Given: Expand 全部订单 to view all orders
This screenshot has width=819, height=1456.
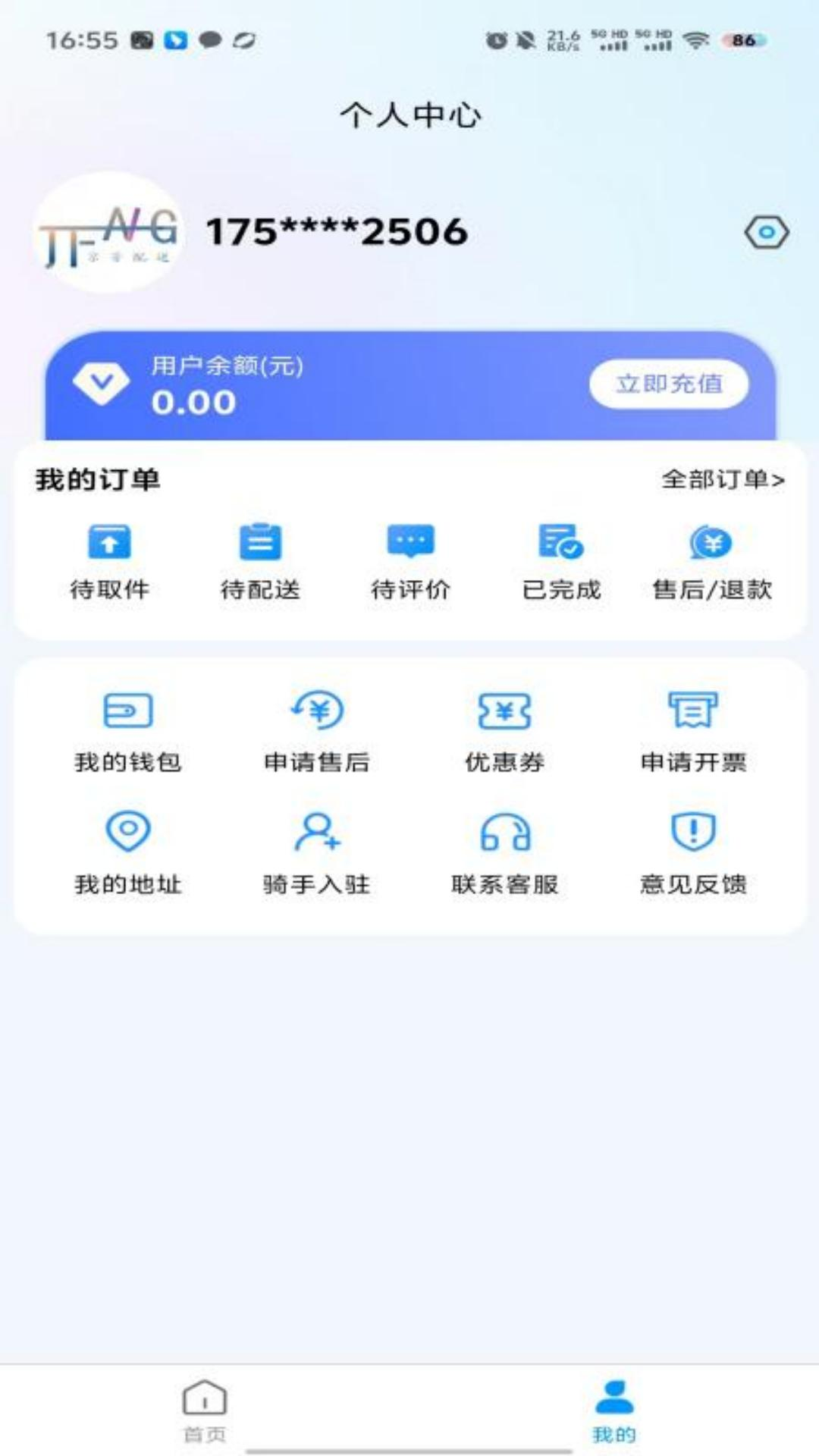Looking at the screenshot, I should tap(723, 479).
